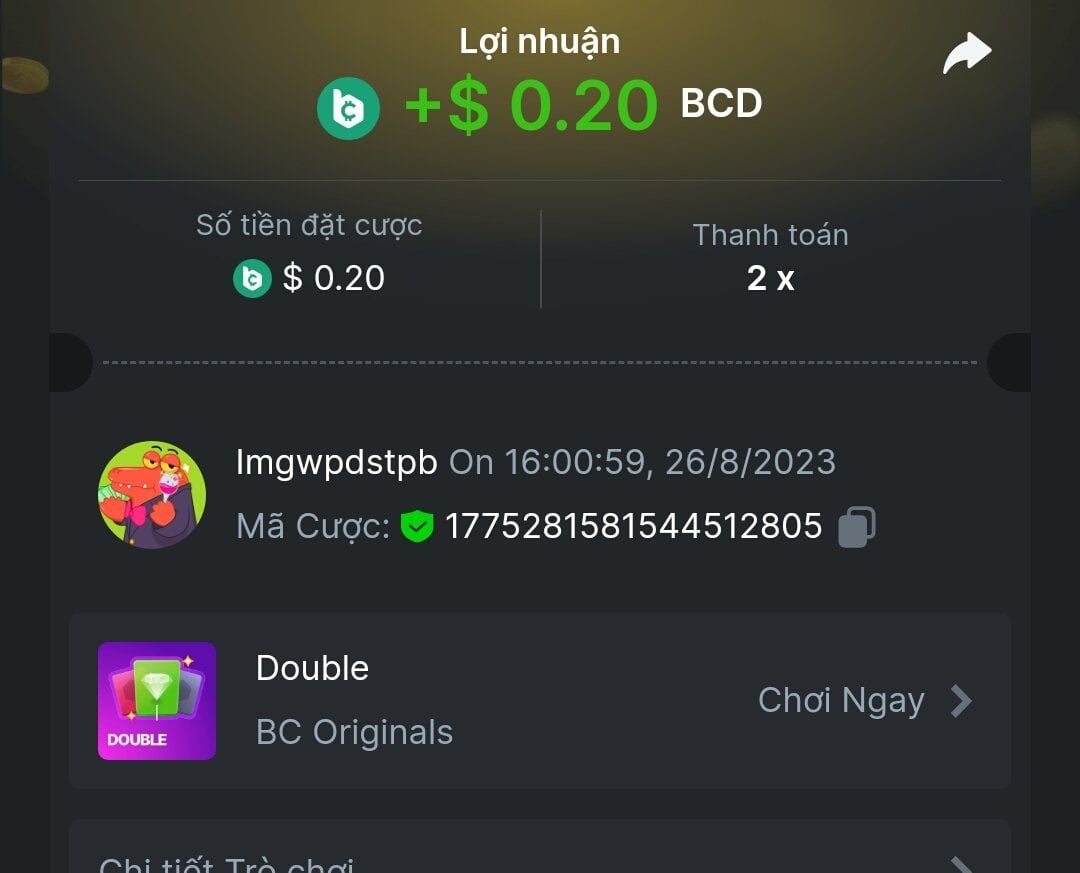
Task: Open the Double game via Chơi Ngay
Action: click(864, 701)
